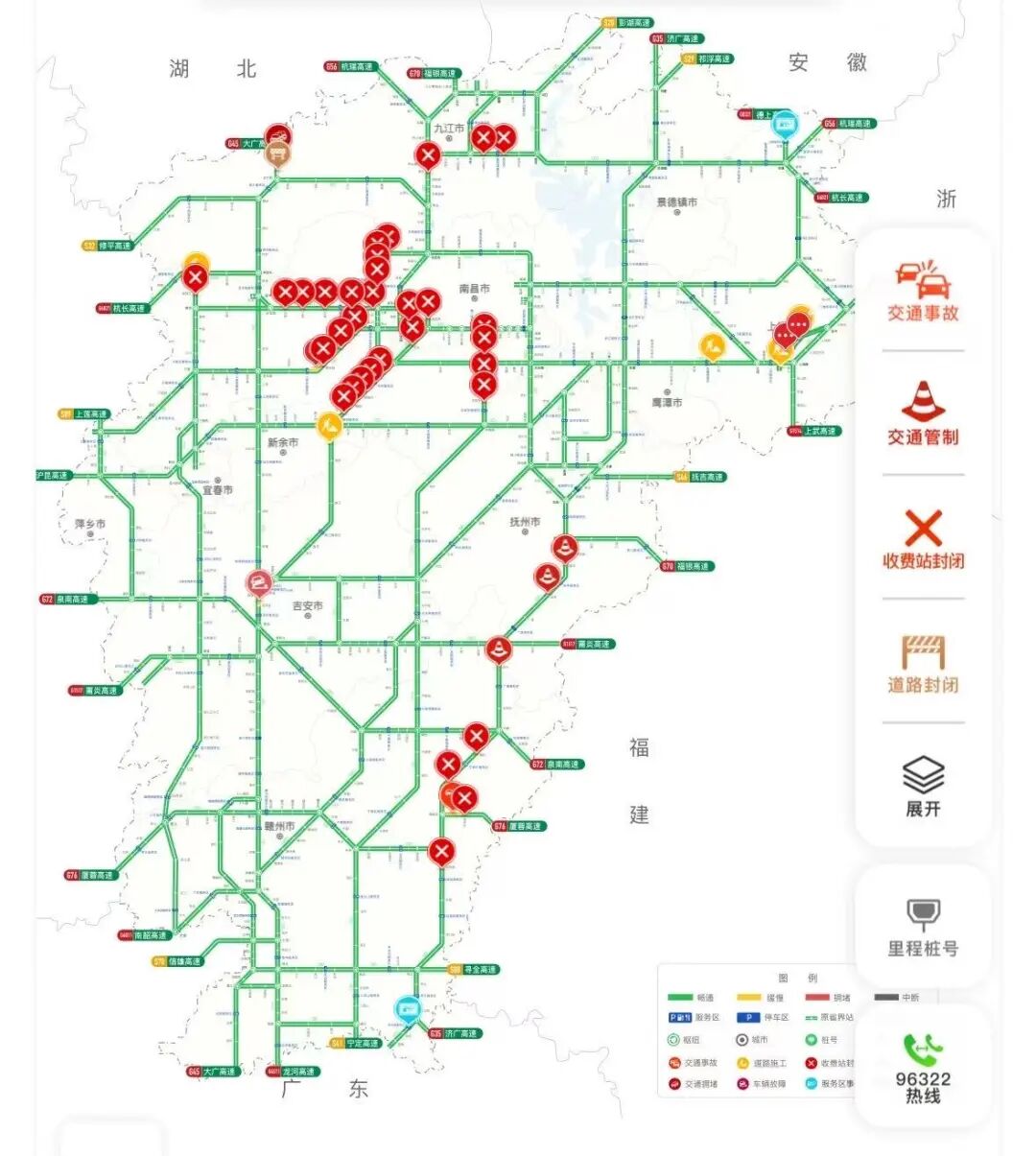The image size is (1036, 1156).
Task: Open the 里程桩号 mileage marker option
Action: pos(922,927)
